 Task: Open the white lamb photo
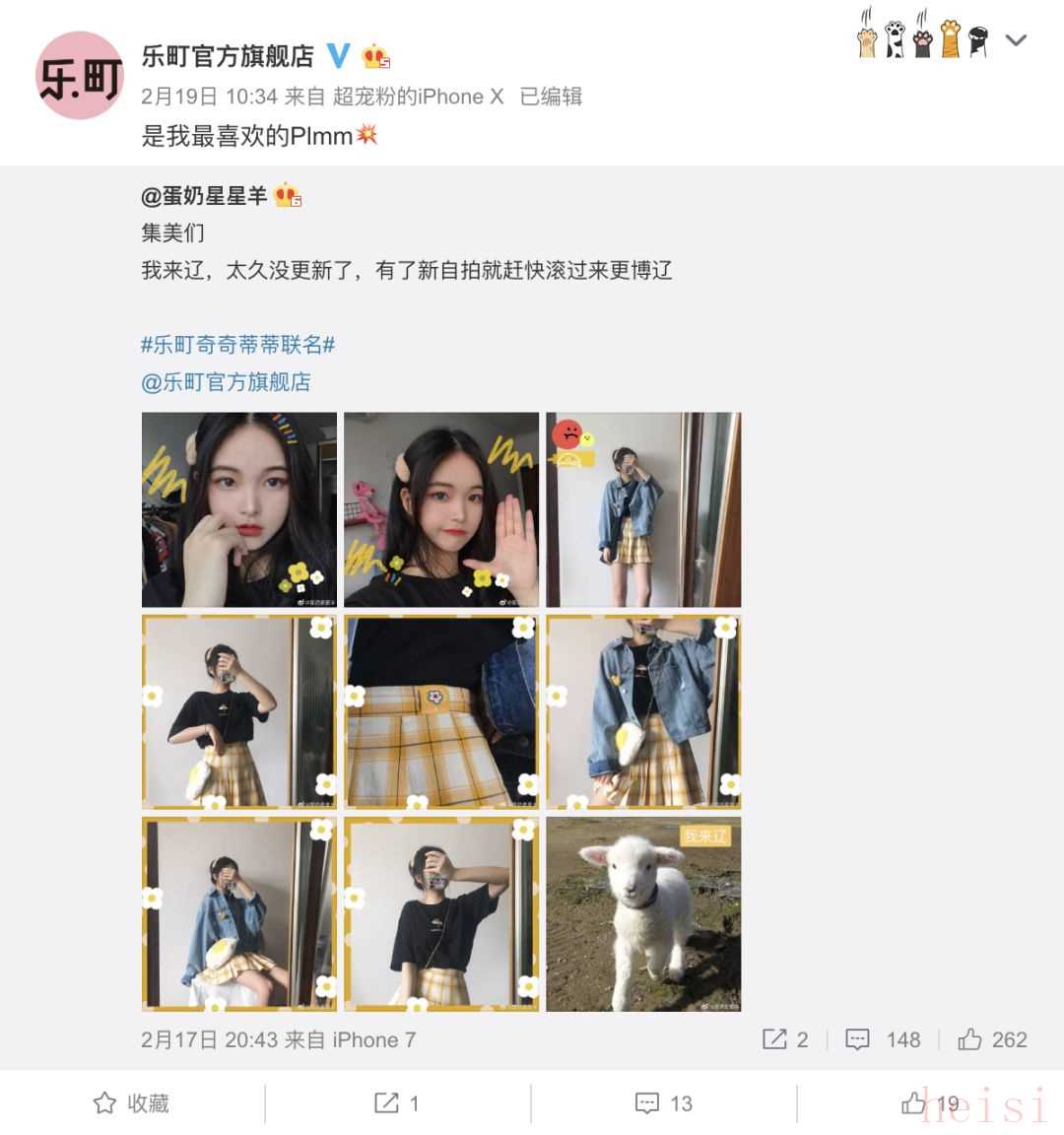click(643, 914)
